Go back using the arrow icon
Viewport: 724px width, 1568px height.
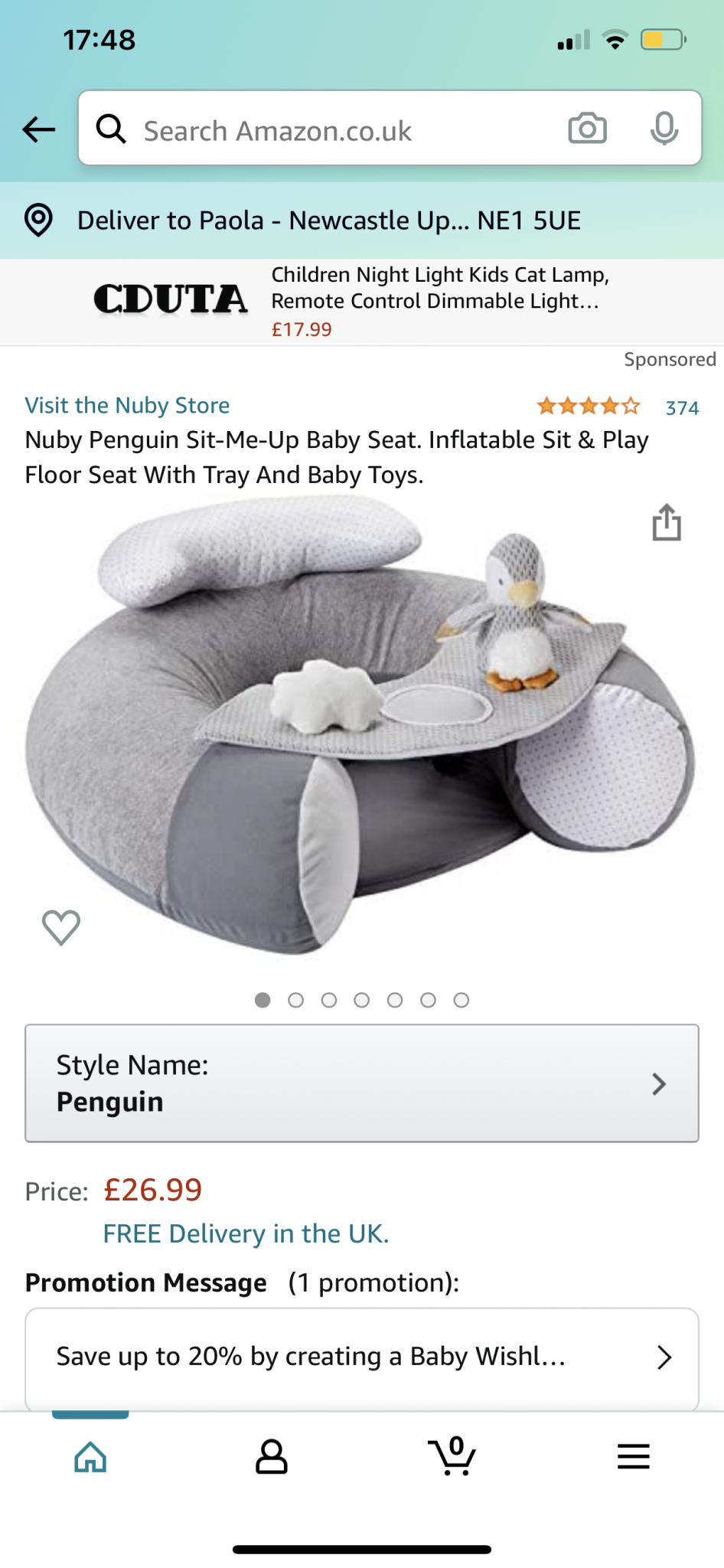pos(39,129)
